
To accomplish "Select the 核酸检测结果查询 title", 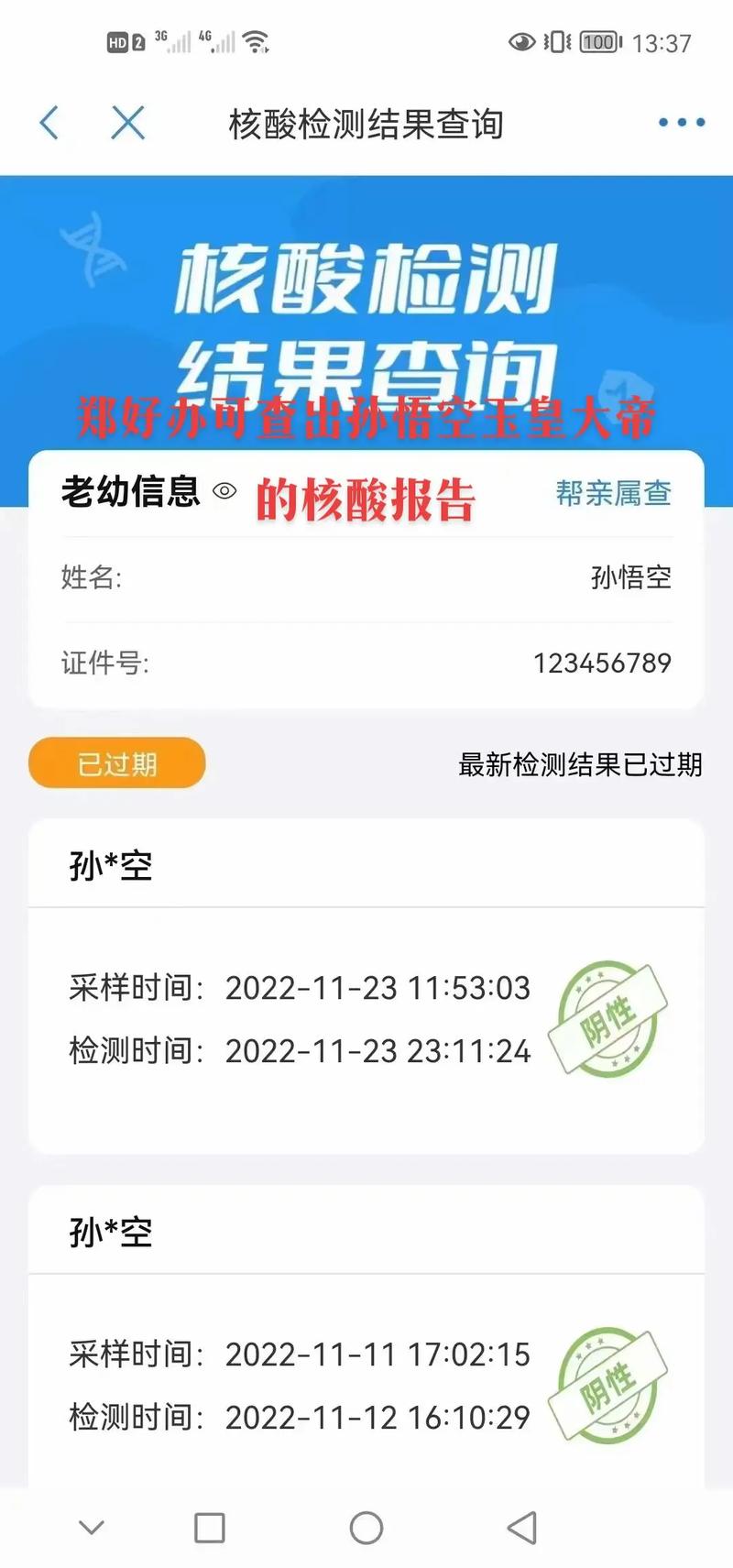I will 366,122.
